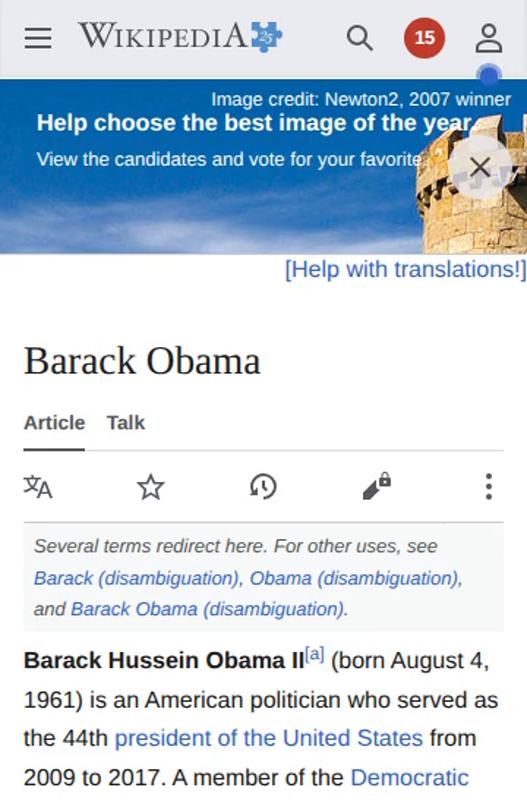
Task: Open the language selection icon
Action: 38,487
